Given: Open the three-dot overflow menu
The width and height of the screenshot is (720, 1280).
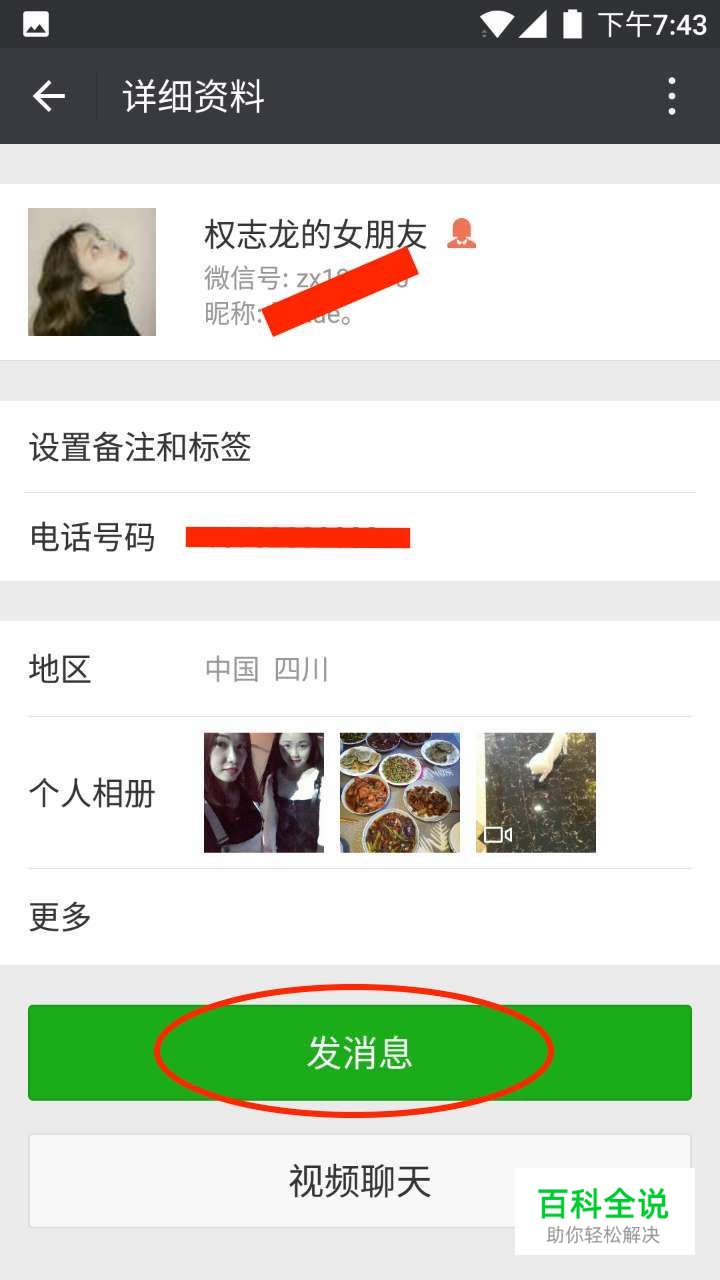Looking at the screenshot, I should click(x=672, y=96).
